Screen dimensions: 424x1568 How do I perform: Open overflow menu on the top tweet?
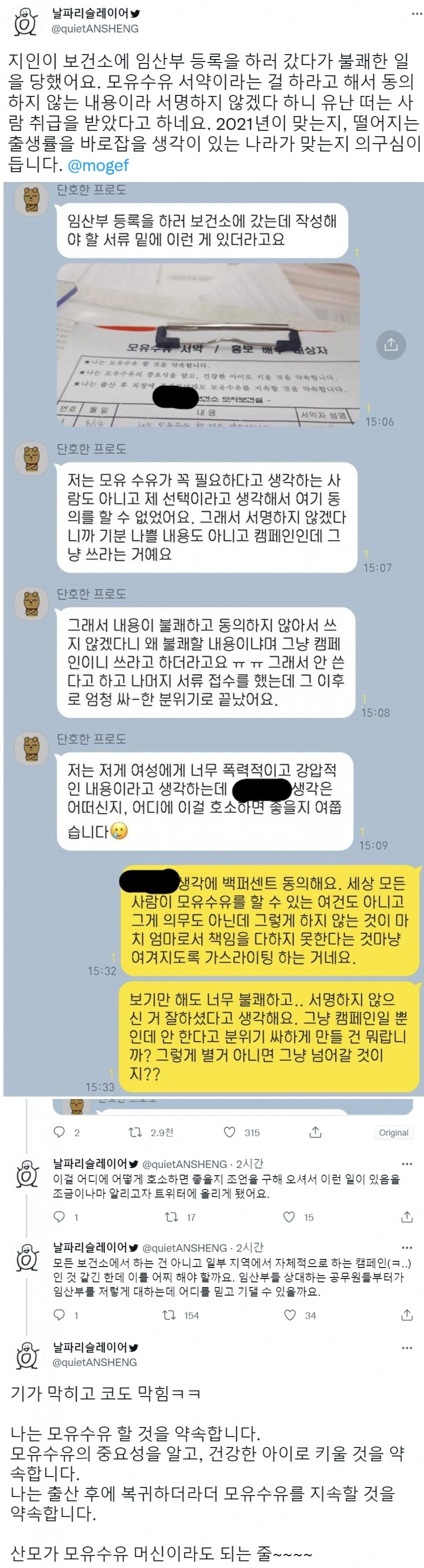[417, 13]
